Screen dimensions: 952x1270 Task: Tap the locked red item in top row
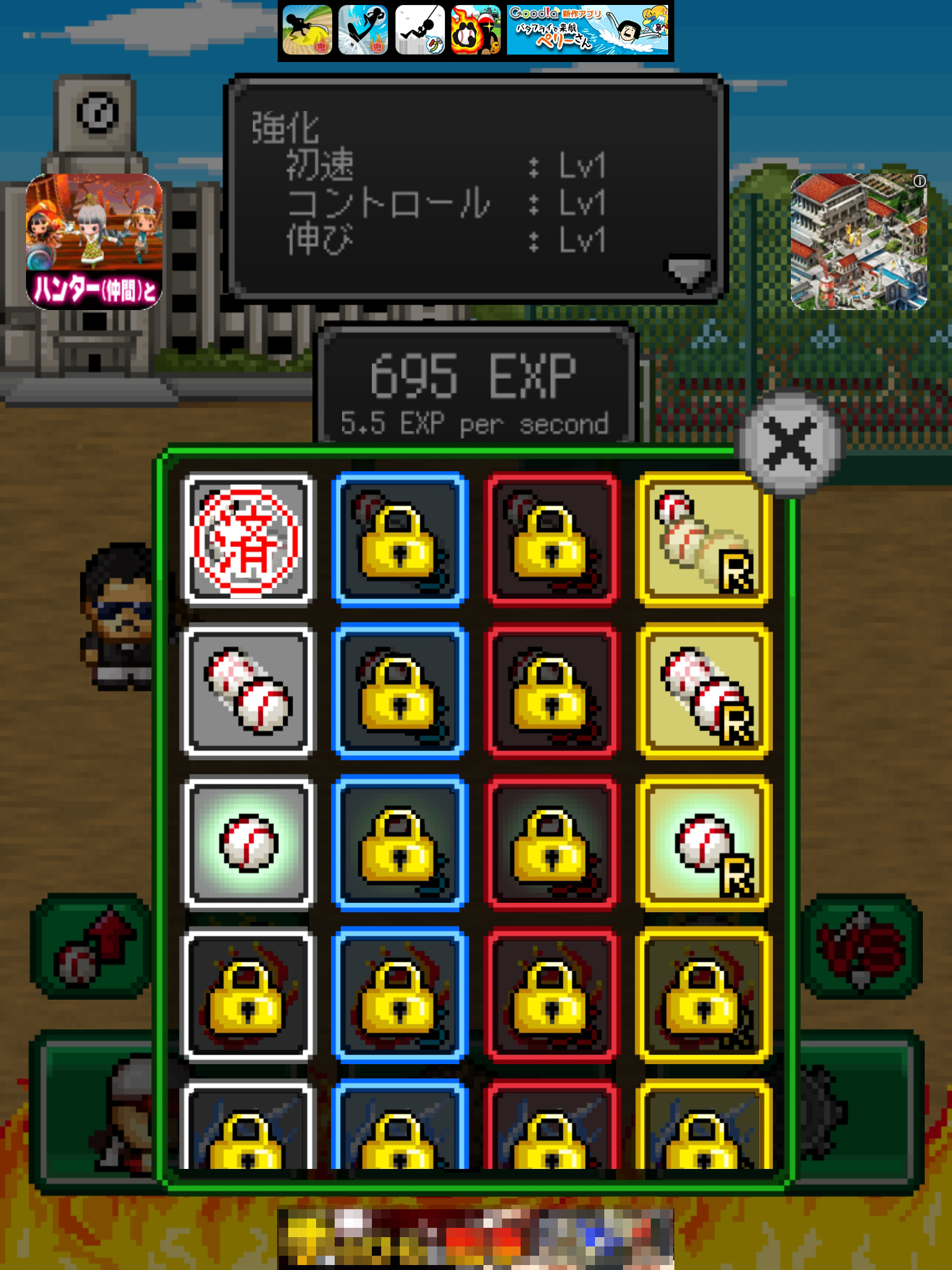click(x=552, y=540)
